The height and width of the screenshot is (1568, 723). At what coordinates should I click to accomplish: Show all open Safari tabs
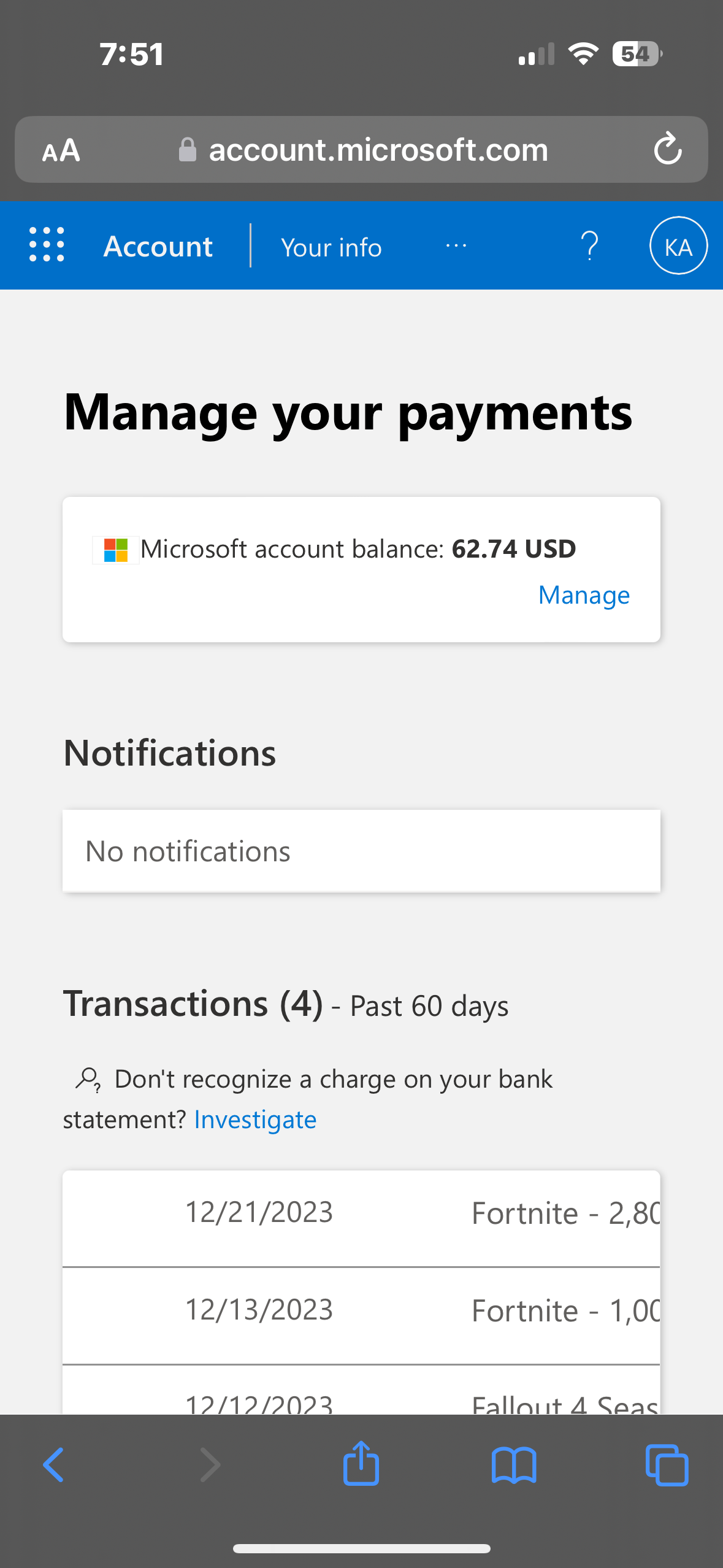tap(667, 1465)
